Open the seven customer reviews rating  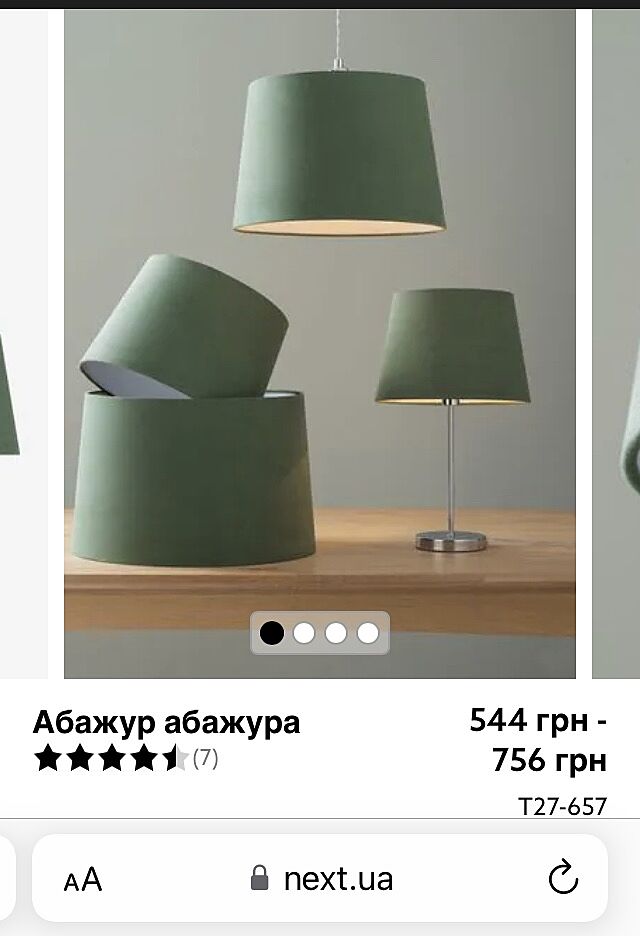coord(125,759)
